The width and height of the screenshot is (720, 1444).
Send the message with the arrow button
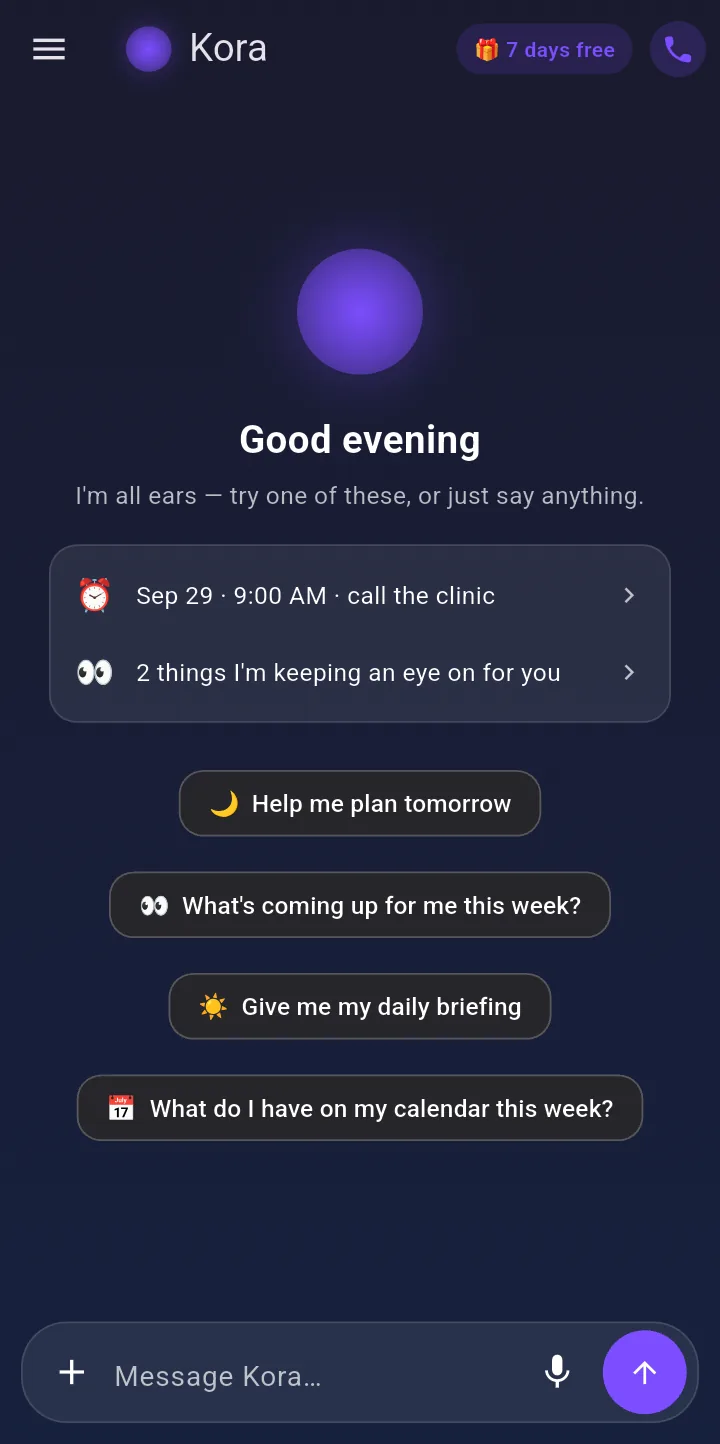pos(645,1372)
